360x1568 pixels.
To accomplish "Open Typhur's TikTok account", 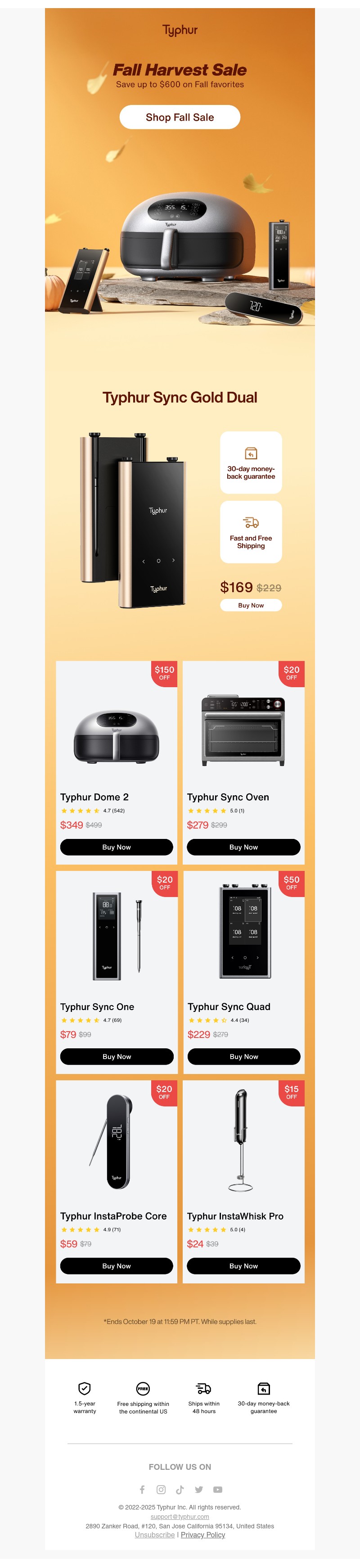I will click(x=180, y=1489).
